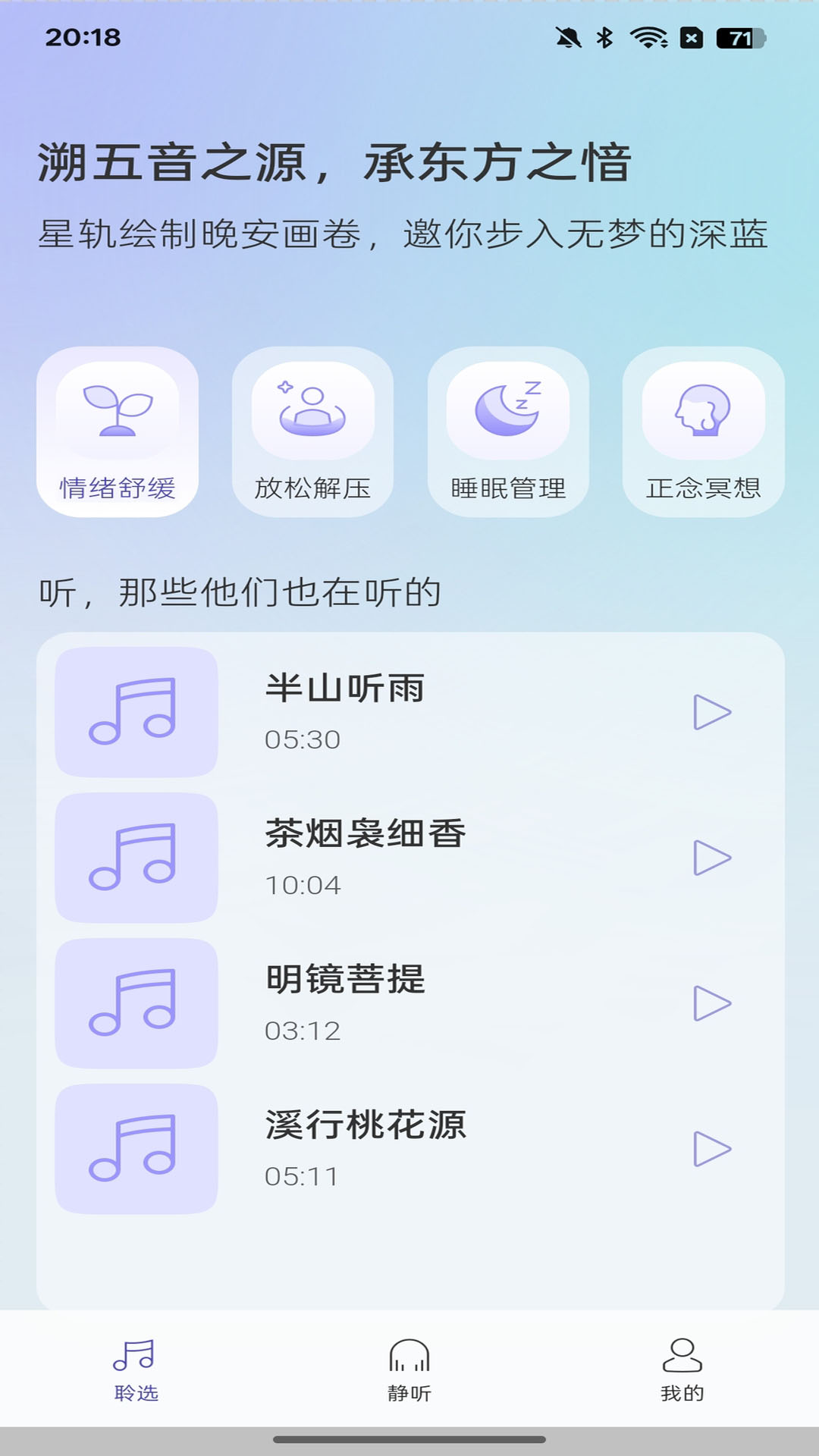
Task: Click the music note icon beside 茶烟袅细香
Action: (x=135, y=858)
